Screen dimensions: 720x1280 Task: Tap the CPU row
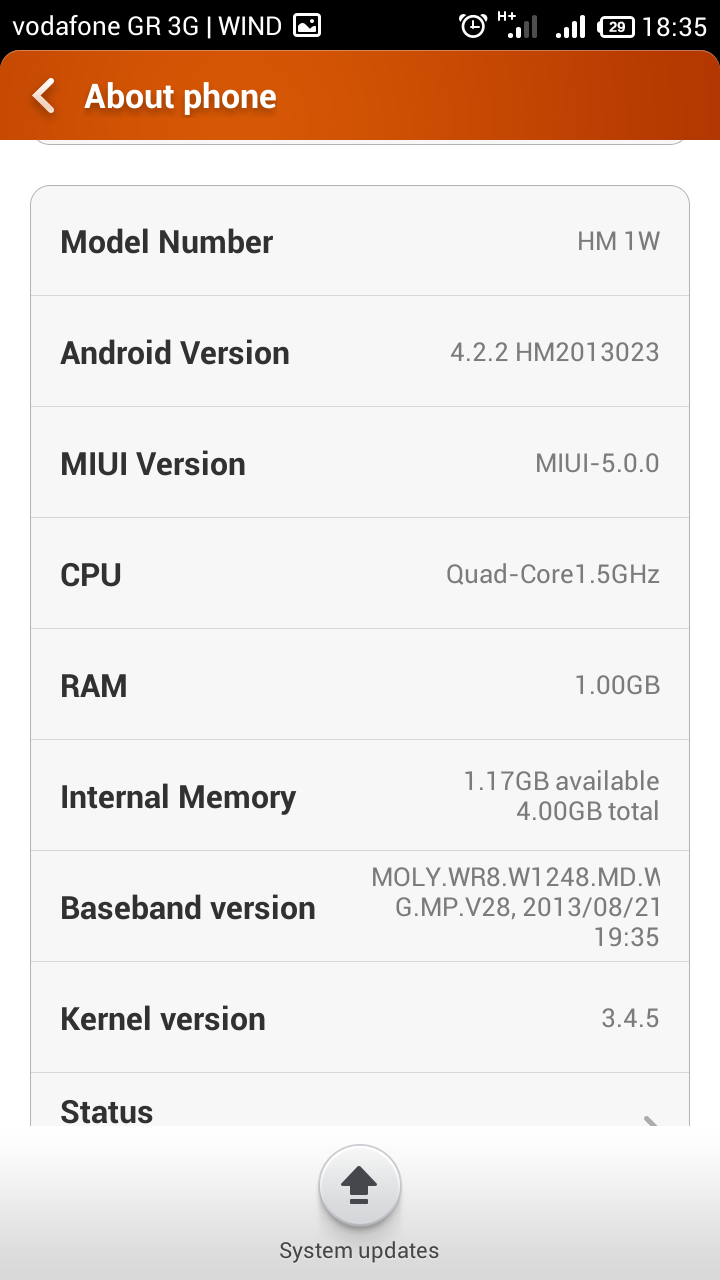360,574
